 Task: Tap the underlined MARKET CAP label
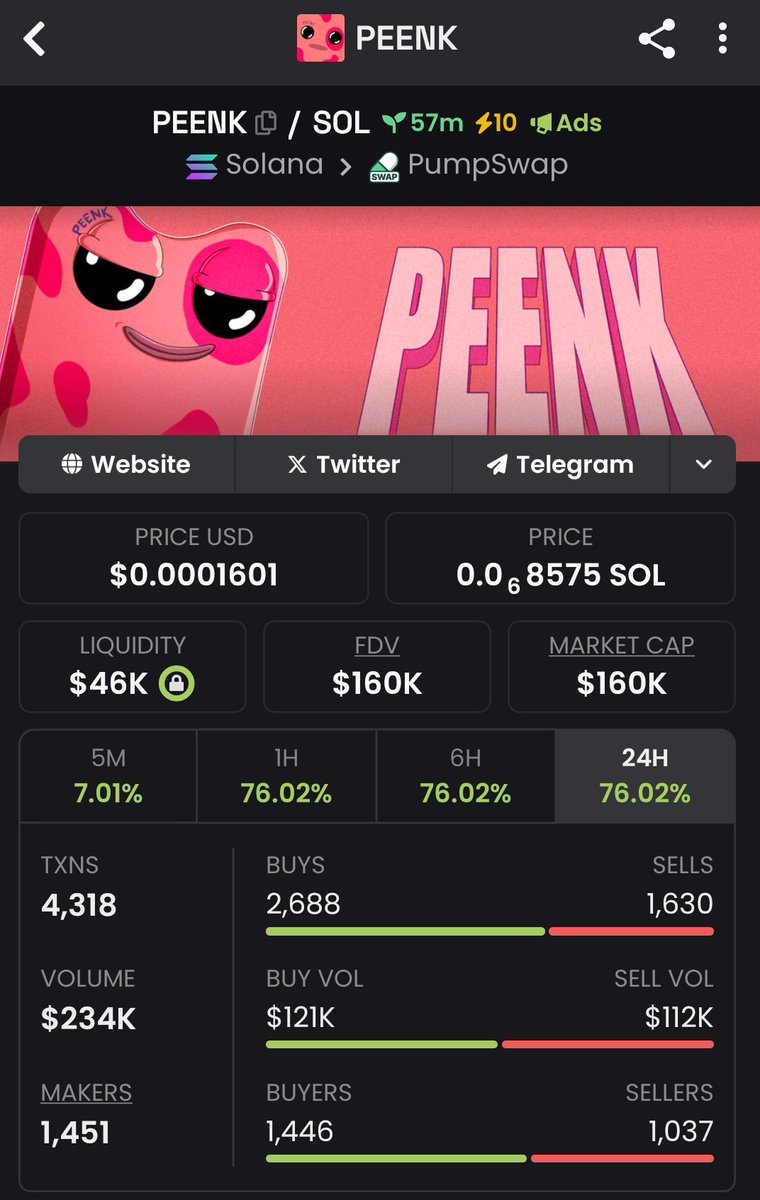(x=621, y=646)
